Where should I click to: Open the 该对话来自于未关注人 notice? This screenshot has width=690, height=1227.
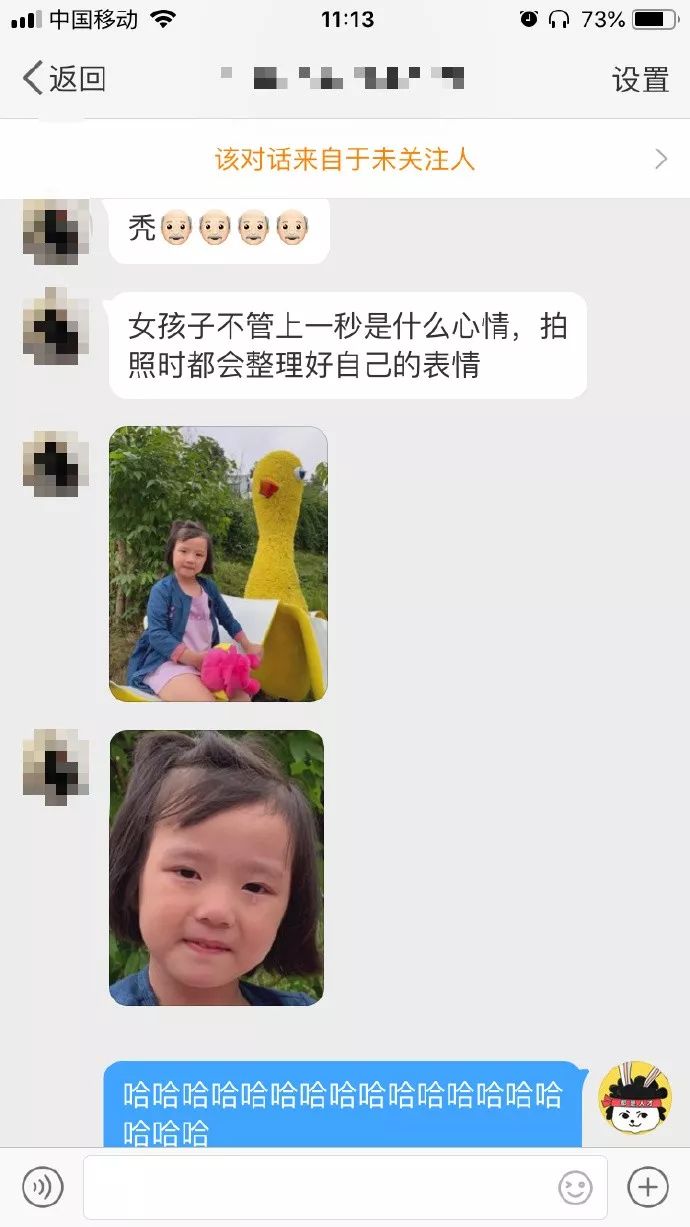coord(344,159)
